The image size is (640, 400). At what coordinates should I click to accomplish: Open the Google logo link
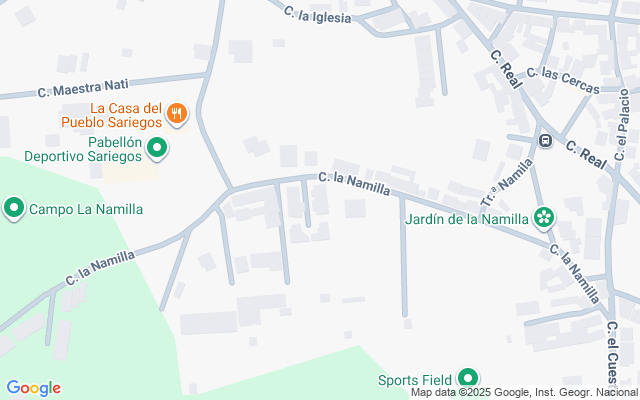pos(34,388)
